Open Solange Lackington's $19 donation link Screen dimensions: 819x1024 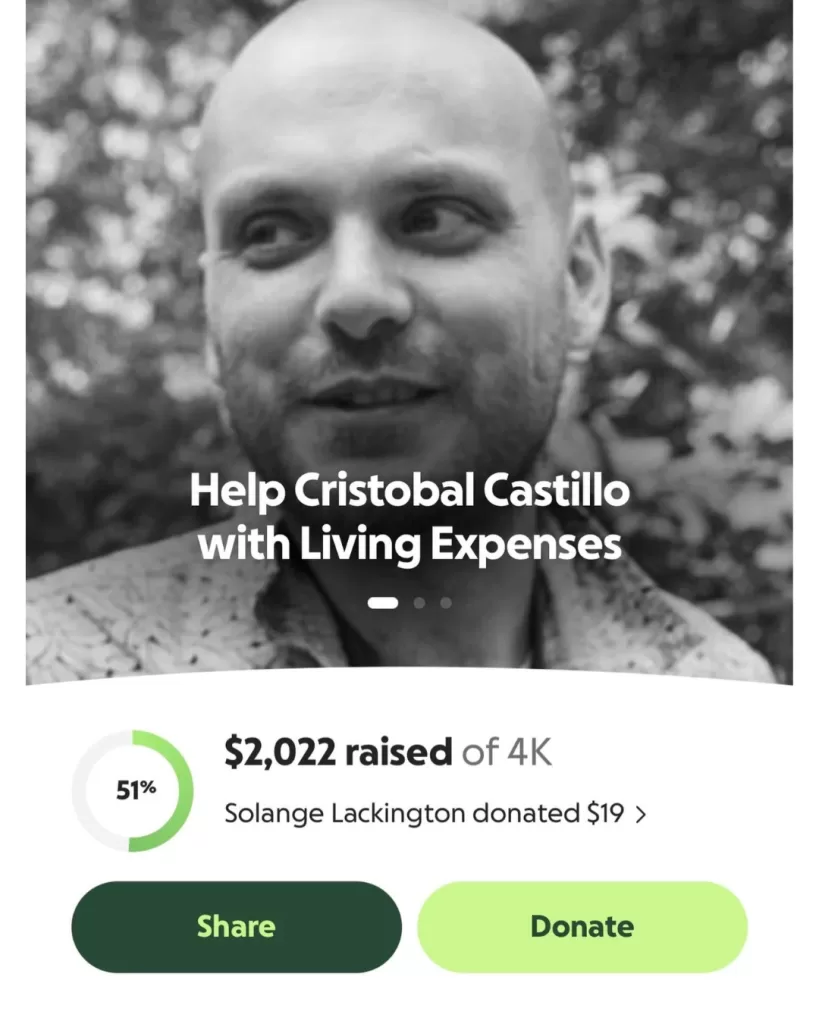(x=435, y=814)
